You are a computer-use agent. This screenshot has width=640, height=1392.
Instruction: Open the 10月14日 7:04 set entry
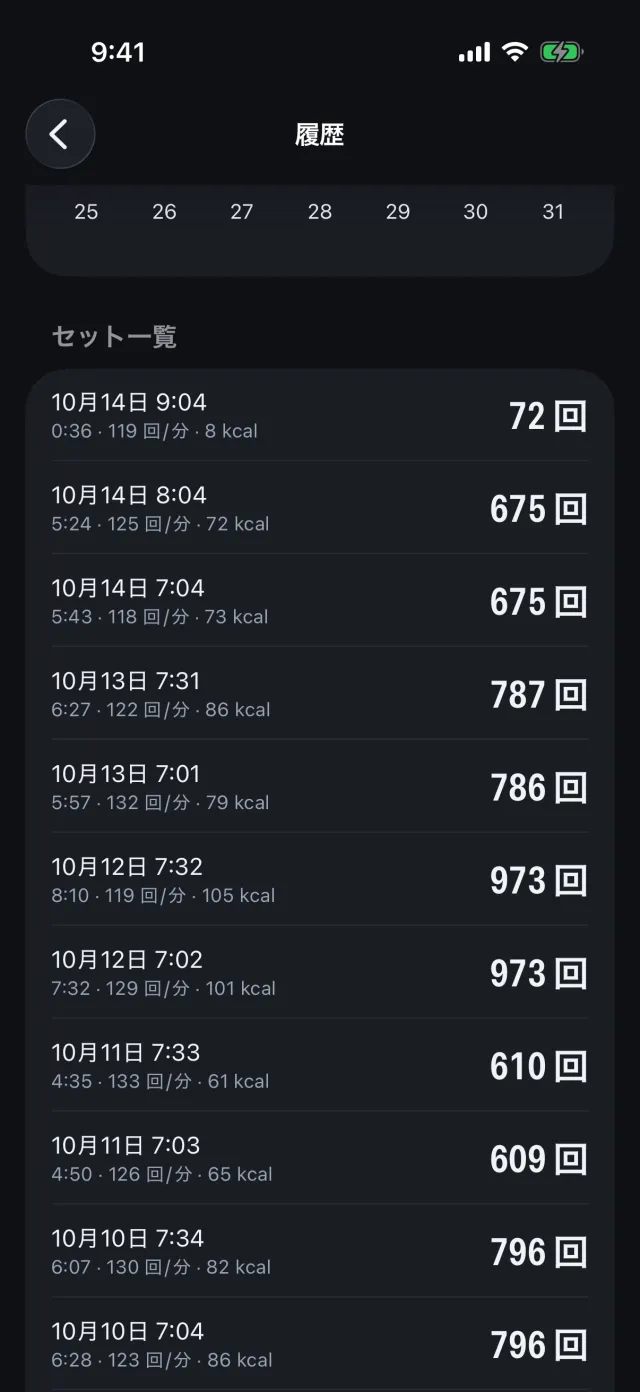(x=320, y=601)
